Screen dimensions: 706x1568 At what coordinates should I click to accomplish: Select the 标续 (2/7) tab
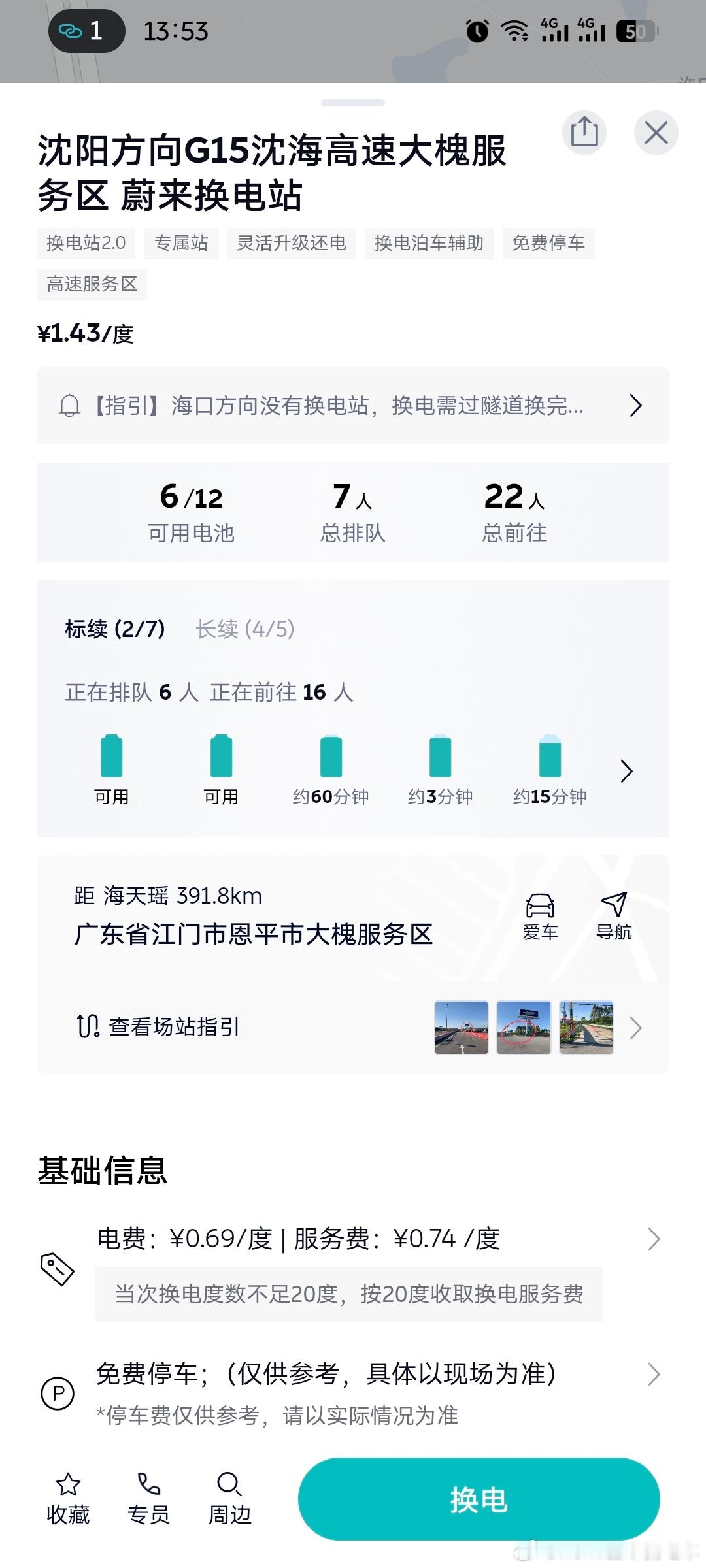tap(115, 629)
